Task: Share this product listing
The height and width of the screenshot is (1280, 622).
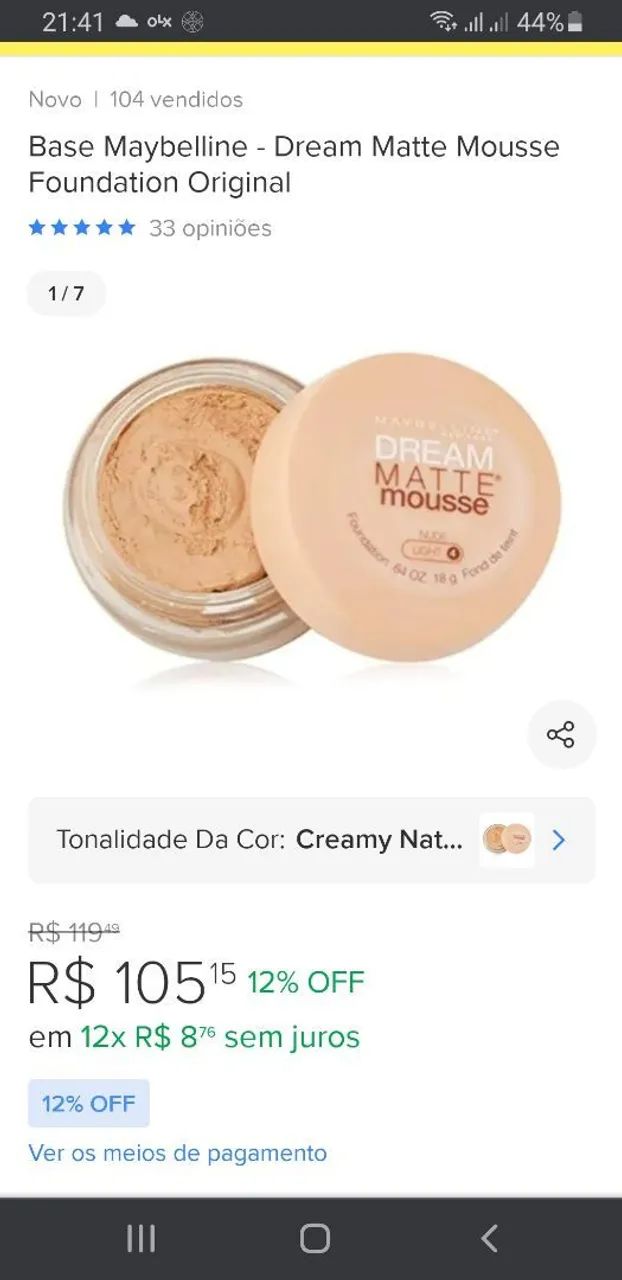Action: pos(561,735)
